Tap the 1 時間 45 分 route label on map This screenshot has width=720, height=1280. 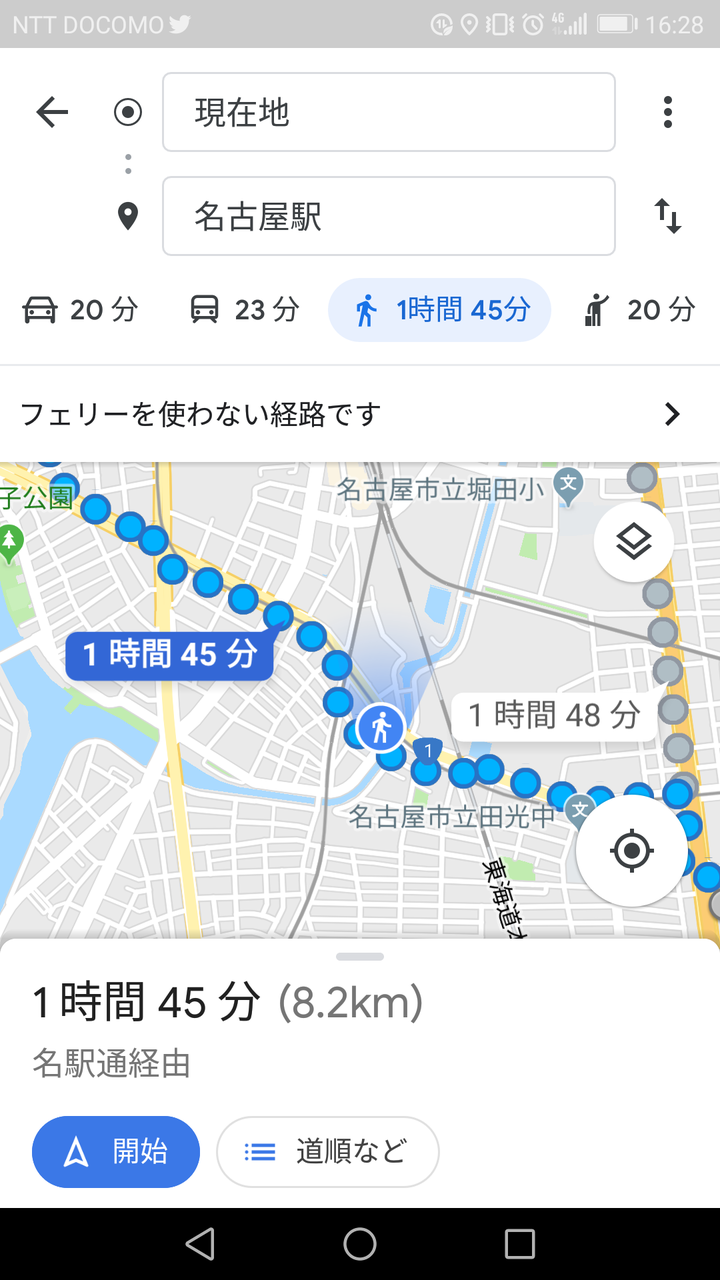coord(169,655)
